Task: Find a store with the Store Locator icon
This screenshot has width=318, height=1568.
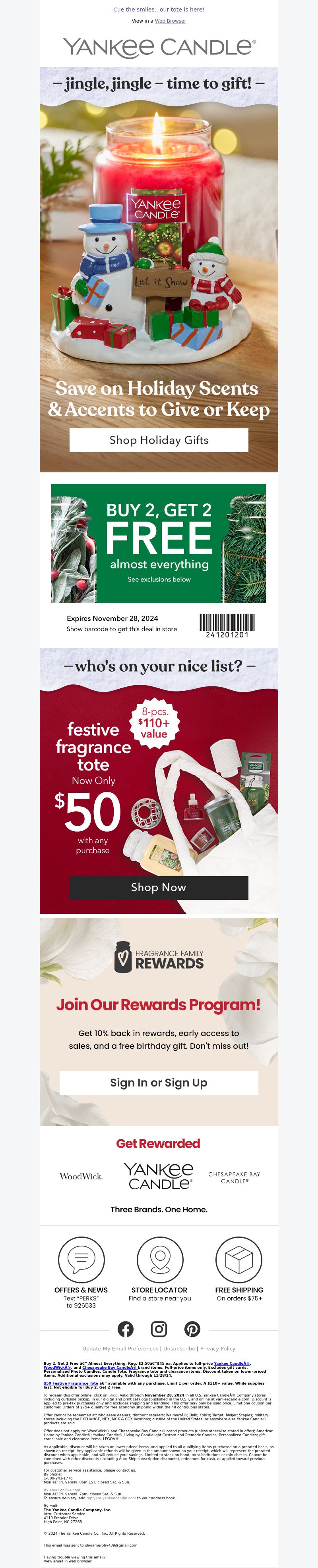Action: [160, 1260]
